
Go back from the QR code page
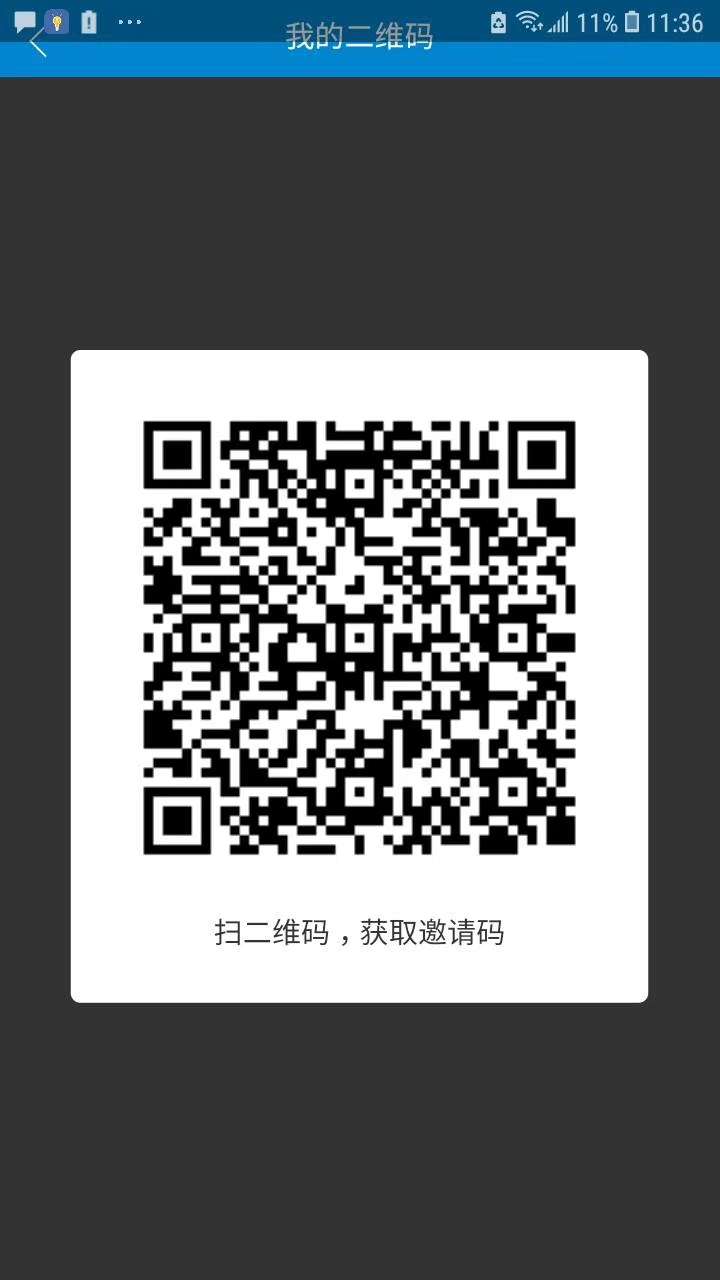(x=38, y=44)
